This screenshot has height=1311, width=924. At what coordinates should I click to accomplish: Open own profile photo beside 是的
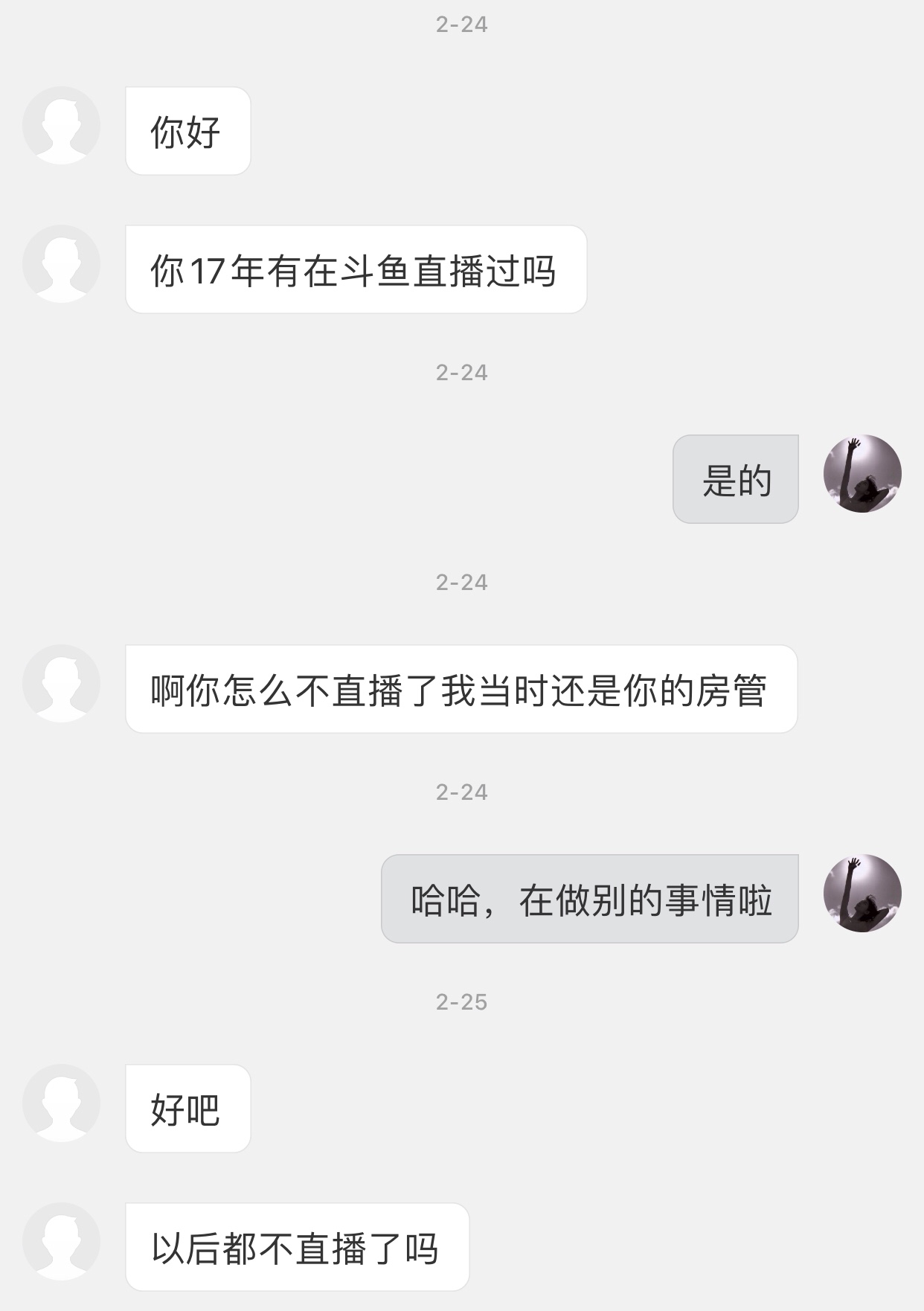tap(862, 474)
